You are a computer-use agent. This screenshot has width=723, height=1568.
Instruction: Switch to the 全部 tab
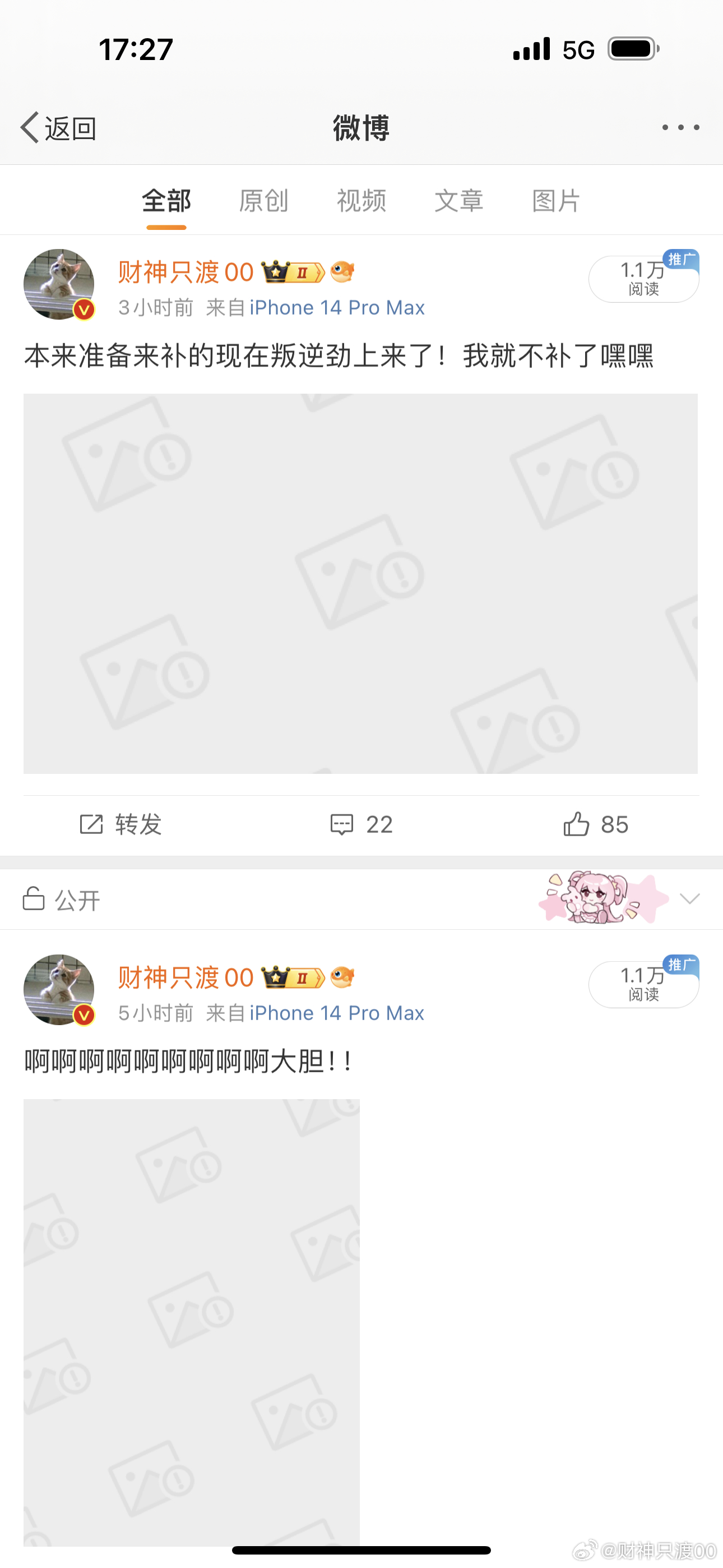[166, 201]
